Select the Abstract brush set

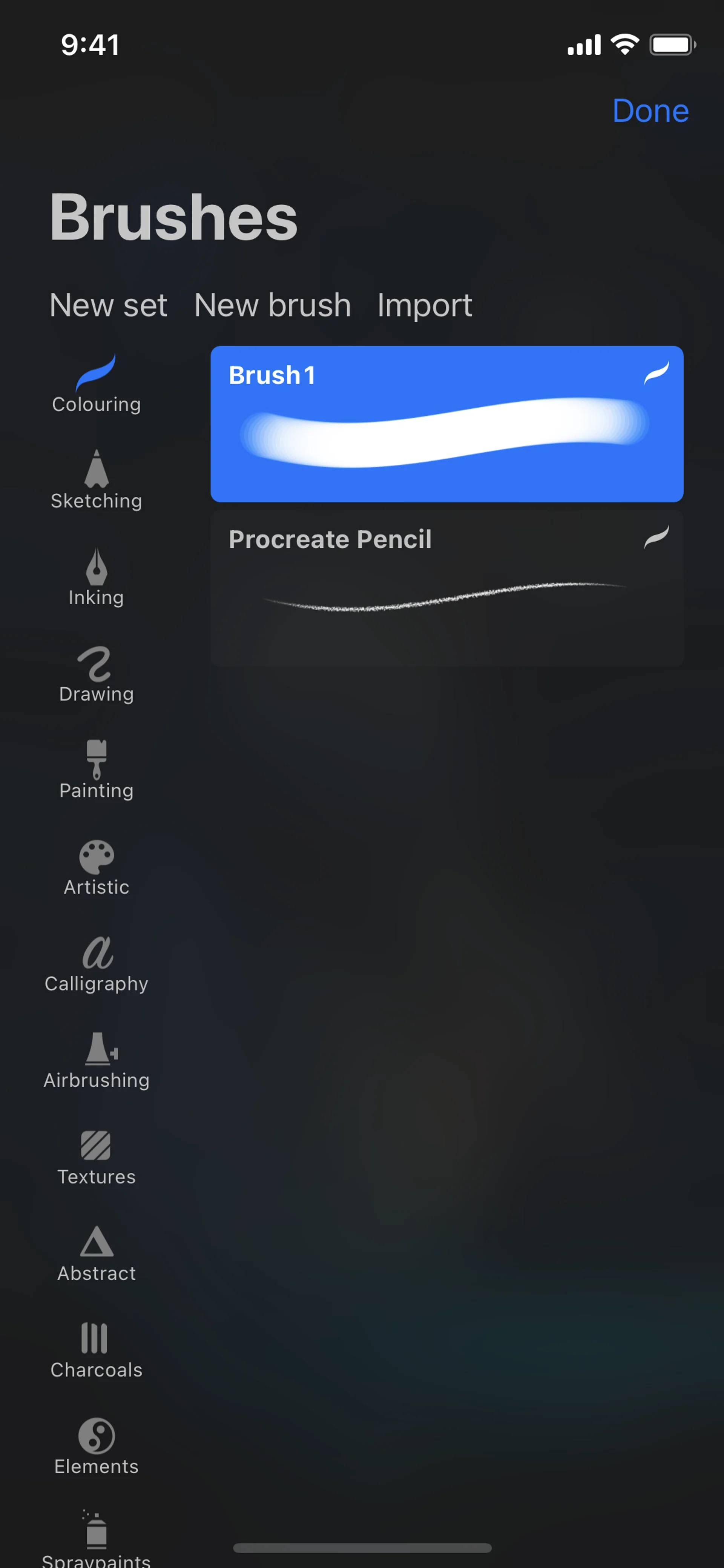[x=96, y=1254]
